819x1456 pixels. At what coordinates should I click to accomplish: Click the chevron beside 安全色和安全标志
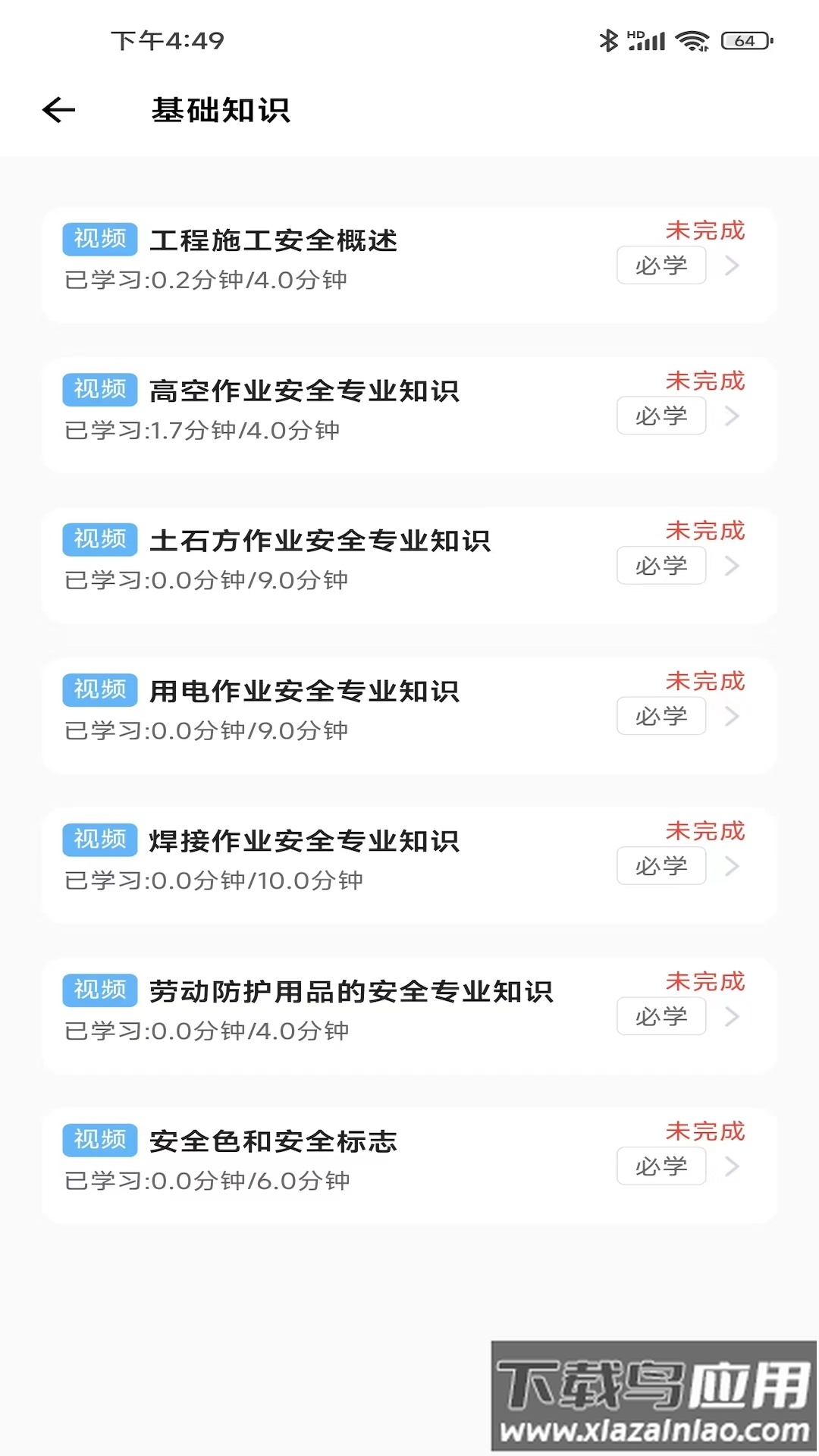pyautogui.click(x=732, y=1166)
